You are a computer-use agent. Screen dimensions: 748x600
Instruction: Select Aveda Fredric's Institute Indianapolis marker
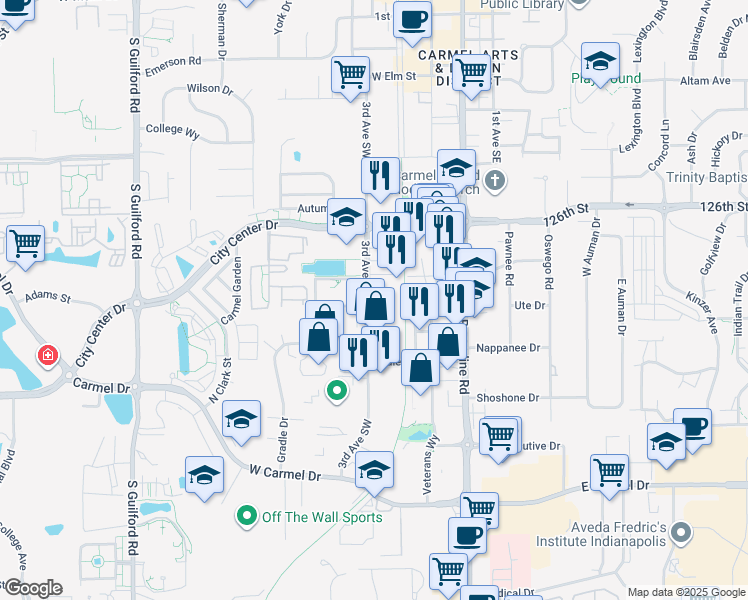[x=682, y=532]
